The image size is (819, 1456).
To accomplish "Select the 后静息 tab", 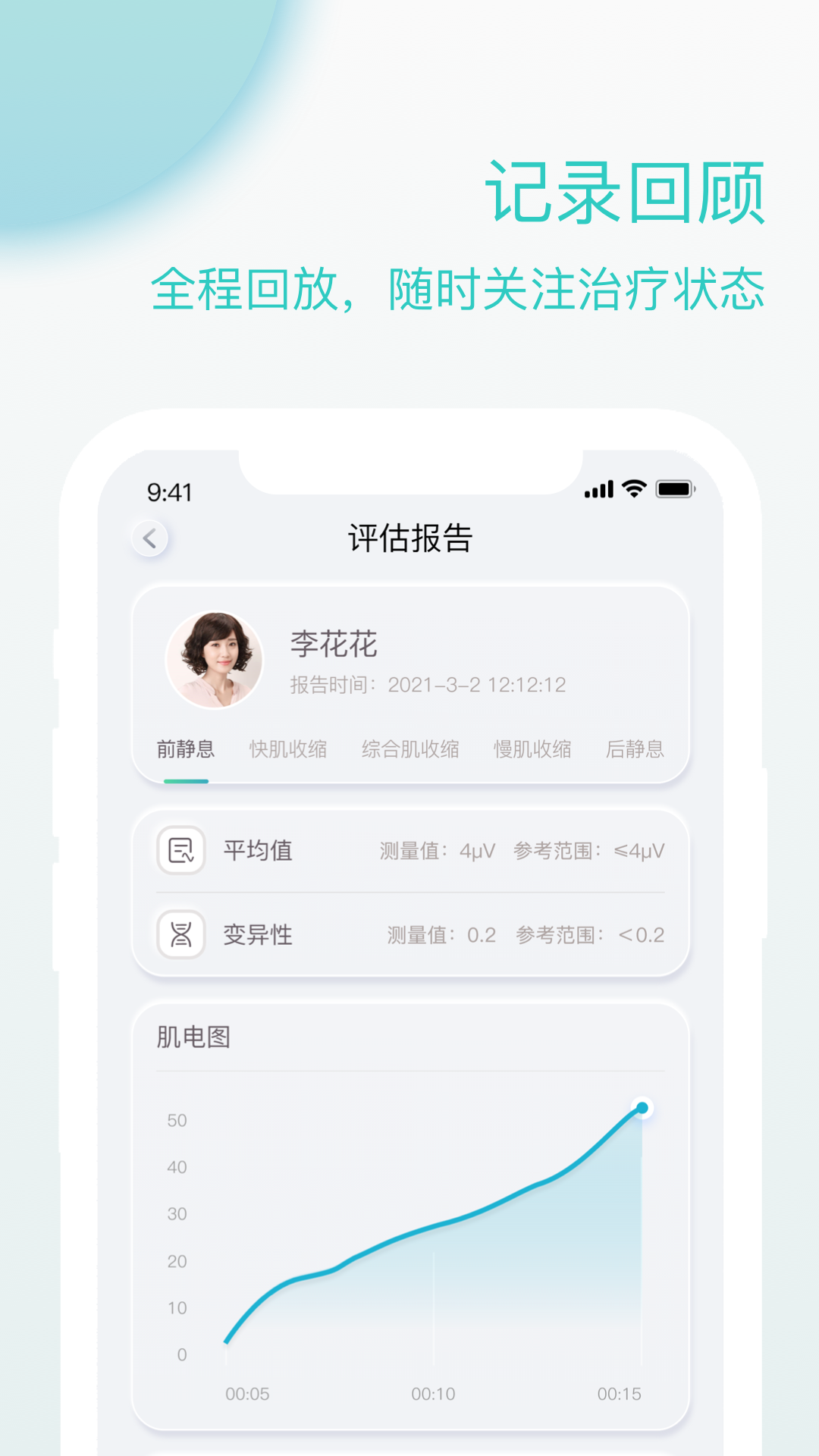I will coord(635,749).
